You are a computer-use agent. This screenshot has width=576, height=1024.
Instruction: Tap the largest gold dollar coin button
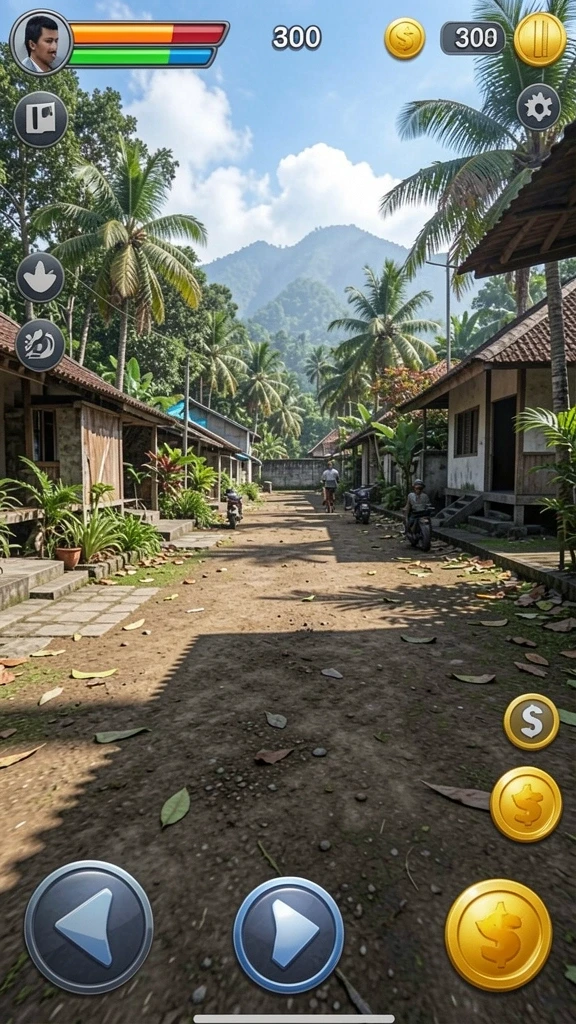pyautogui.click(x=498, y=935)
